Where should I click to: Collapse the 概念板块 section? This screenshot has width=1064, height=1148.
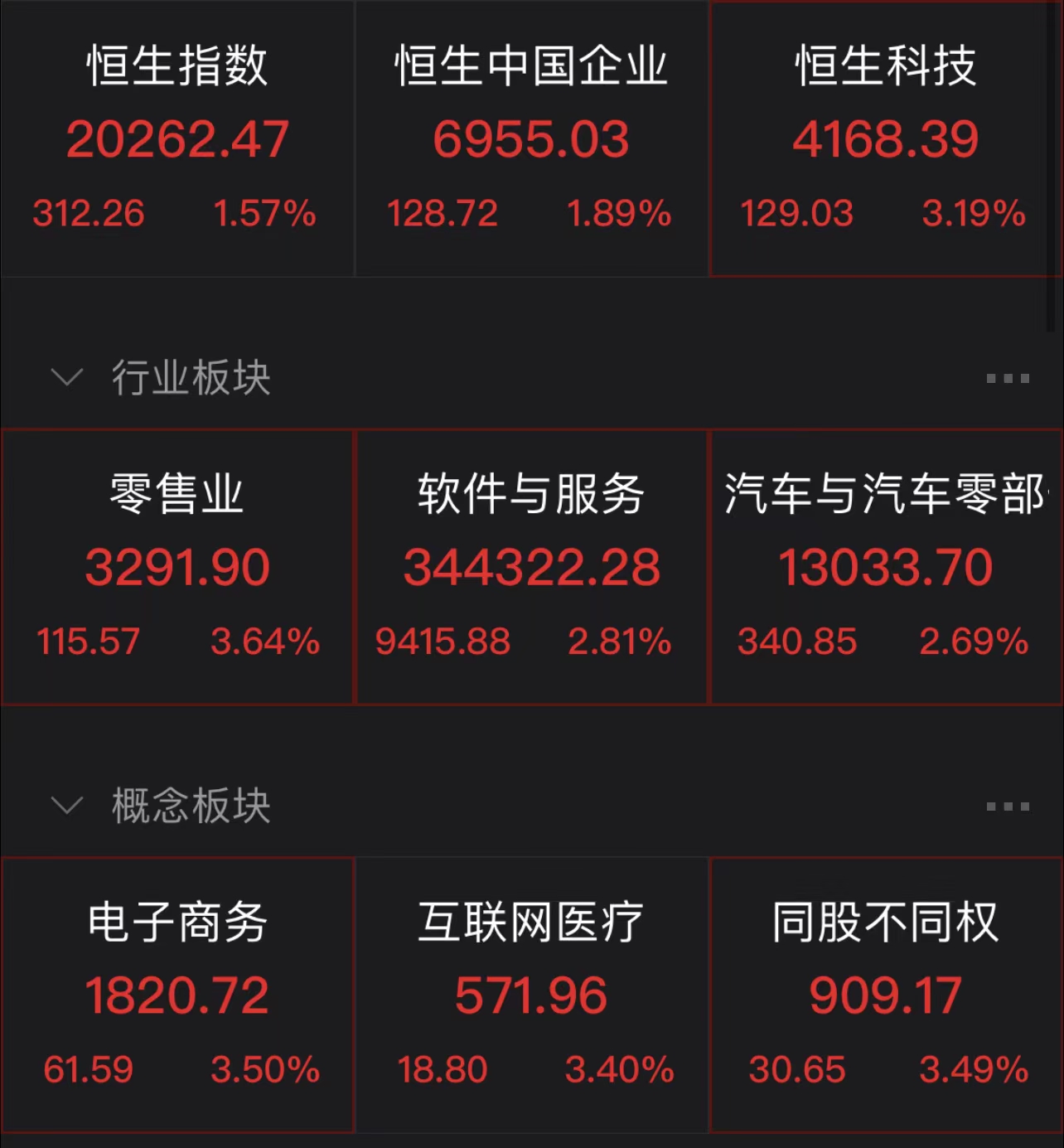coord(67,806)
